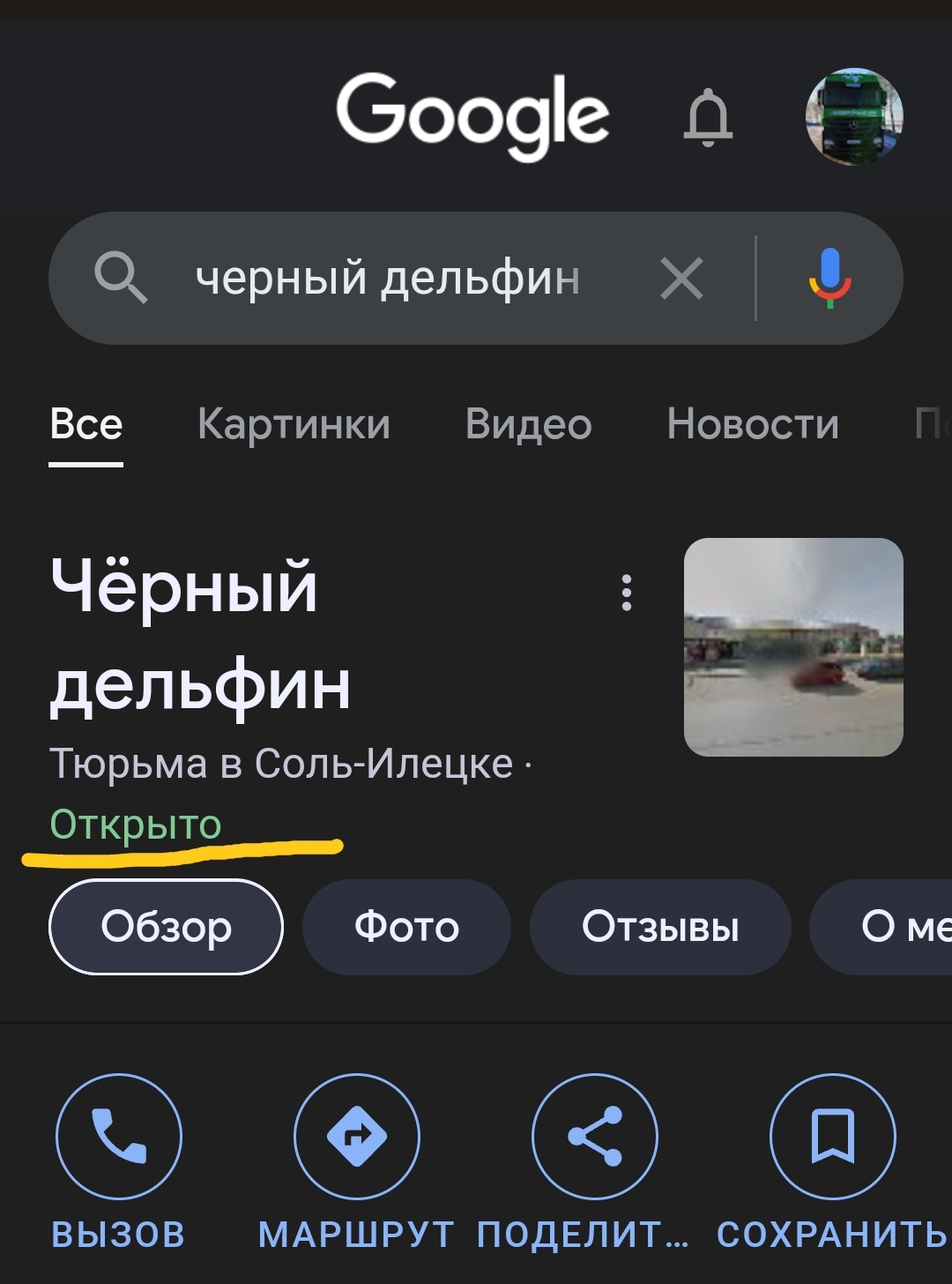Get directions with МАРШРУТ
Screen dimensions: 952x1284
[356, 1138]
